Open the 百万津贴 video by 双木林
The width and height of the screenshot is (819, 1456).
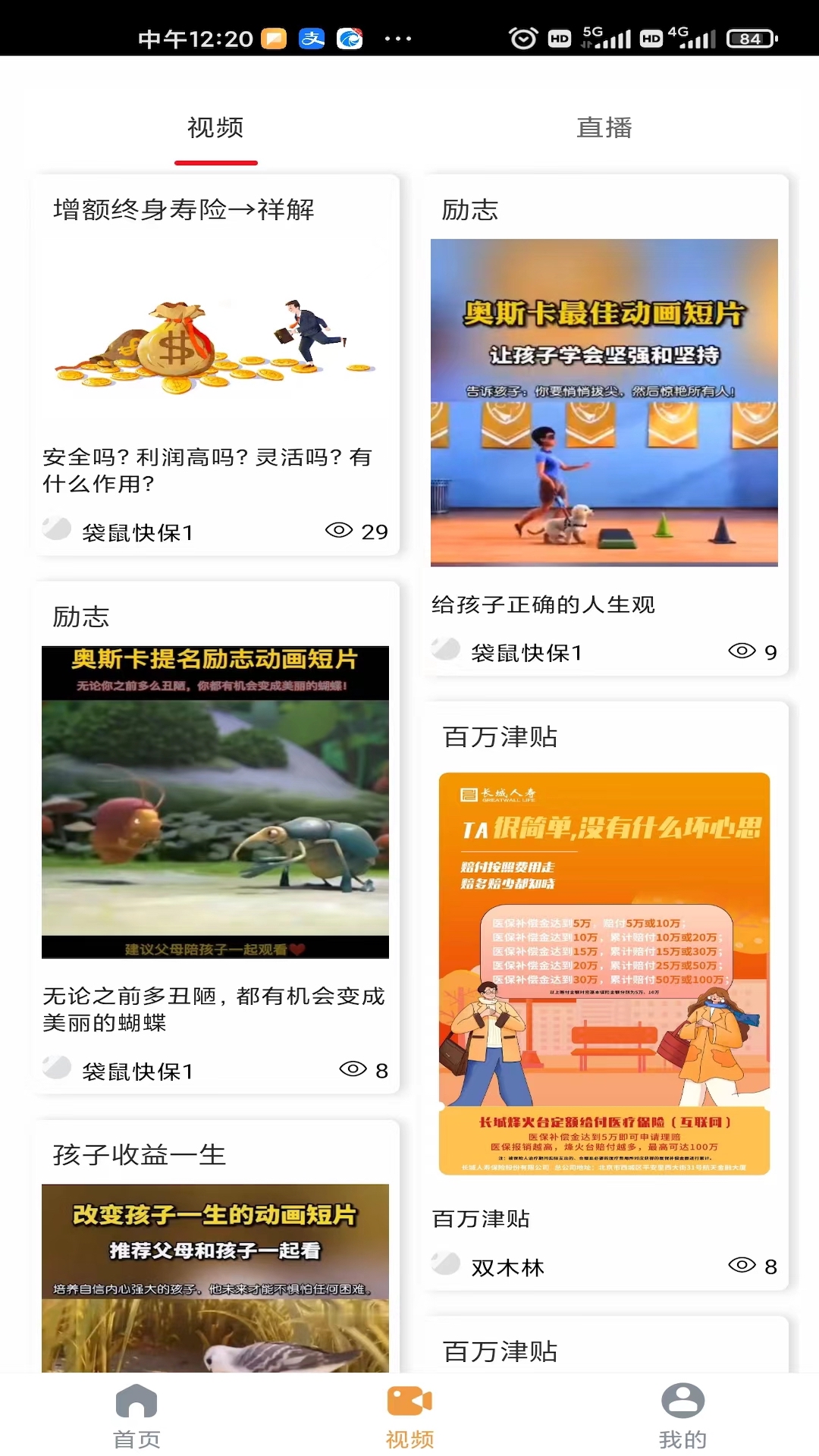pyautogui.click(x=604, y=974)
